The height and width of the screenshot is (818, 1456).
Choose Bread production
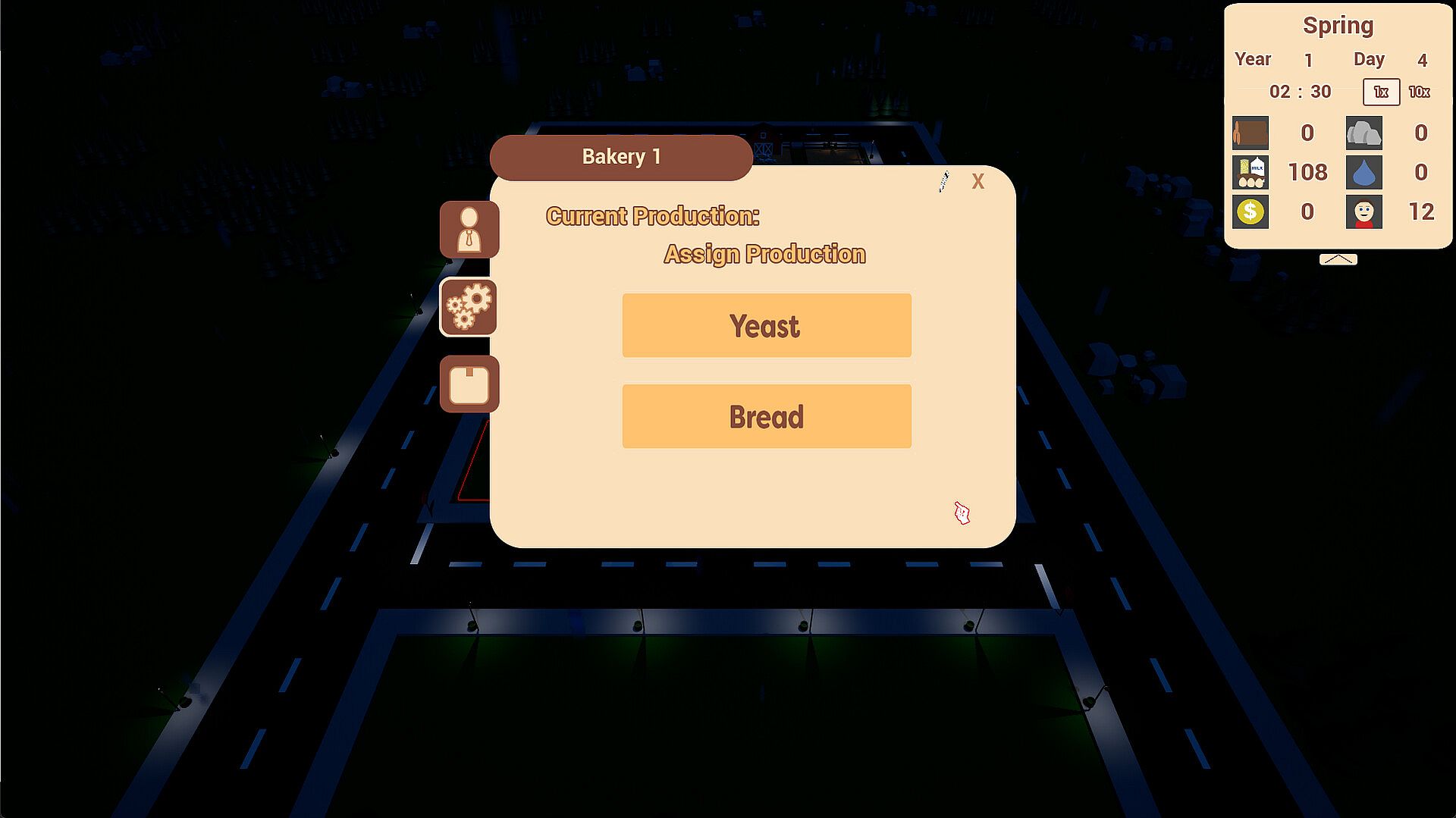pyautogui.click(x=766, y=416)
